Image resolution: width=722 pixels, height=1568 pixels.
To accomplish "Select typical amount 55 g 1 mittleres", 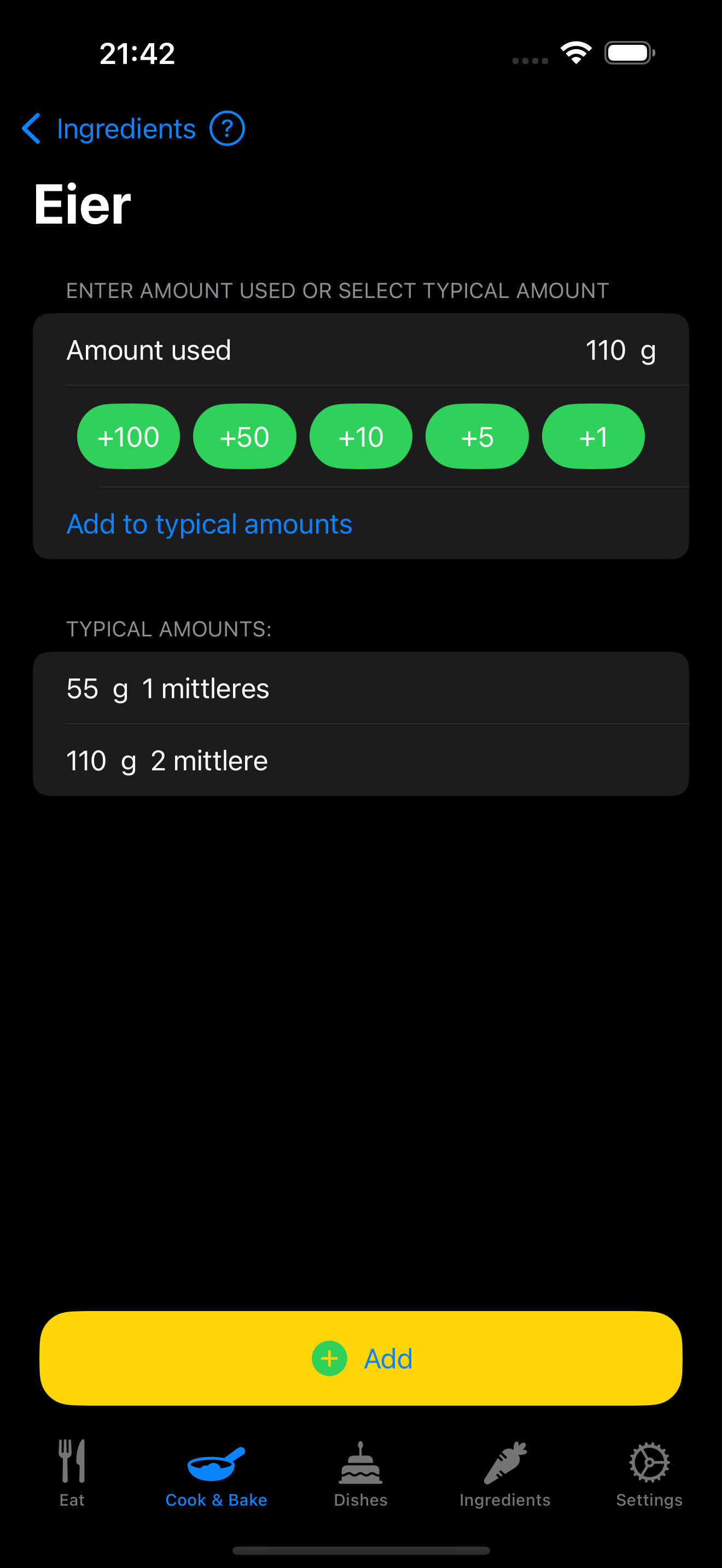I will coord(361,688).
